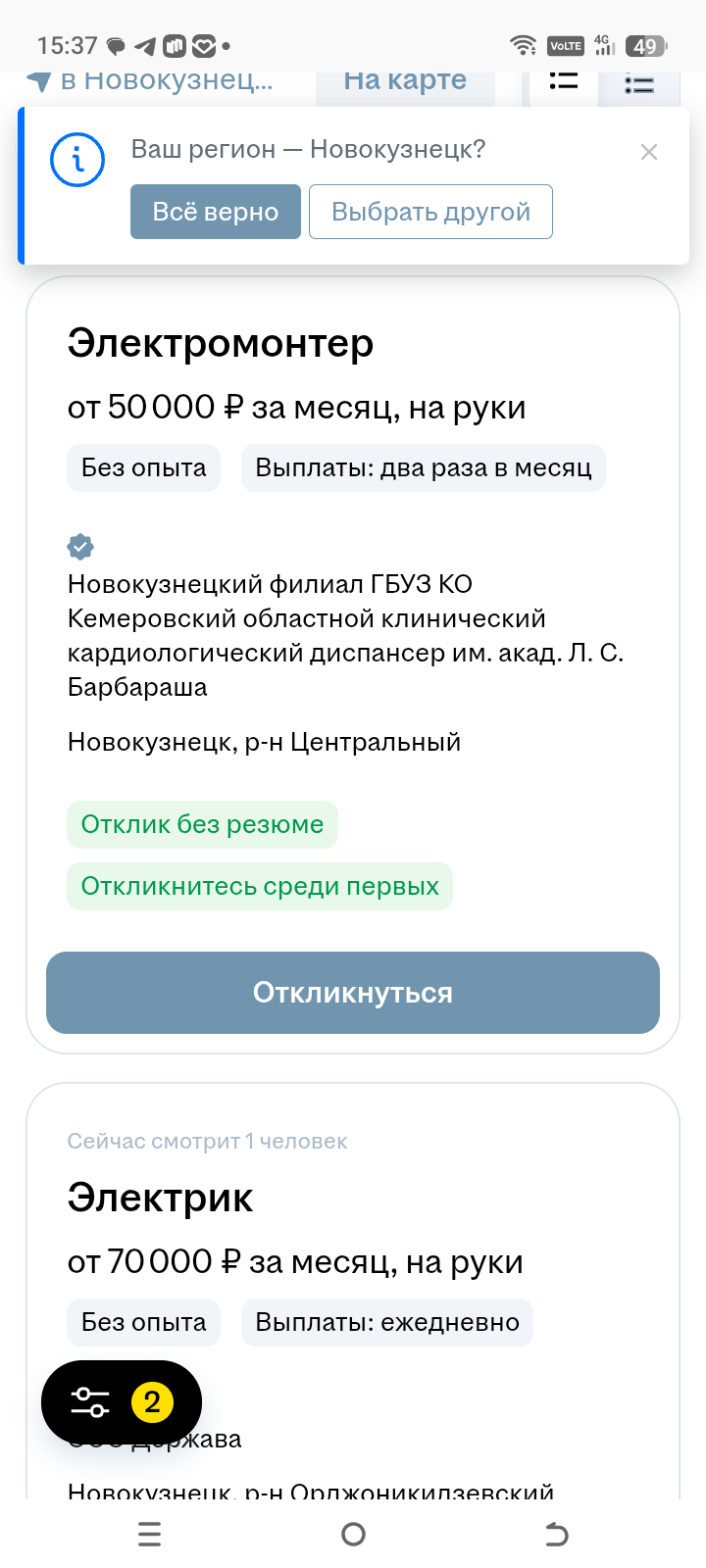706x1568 pixels.
Task: Dismiss the region confirmation banner
Action: 649,152
